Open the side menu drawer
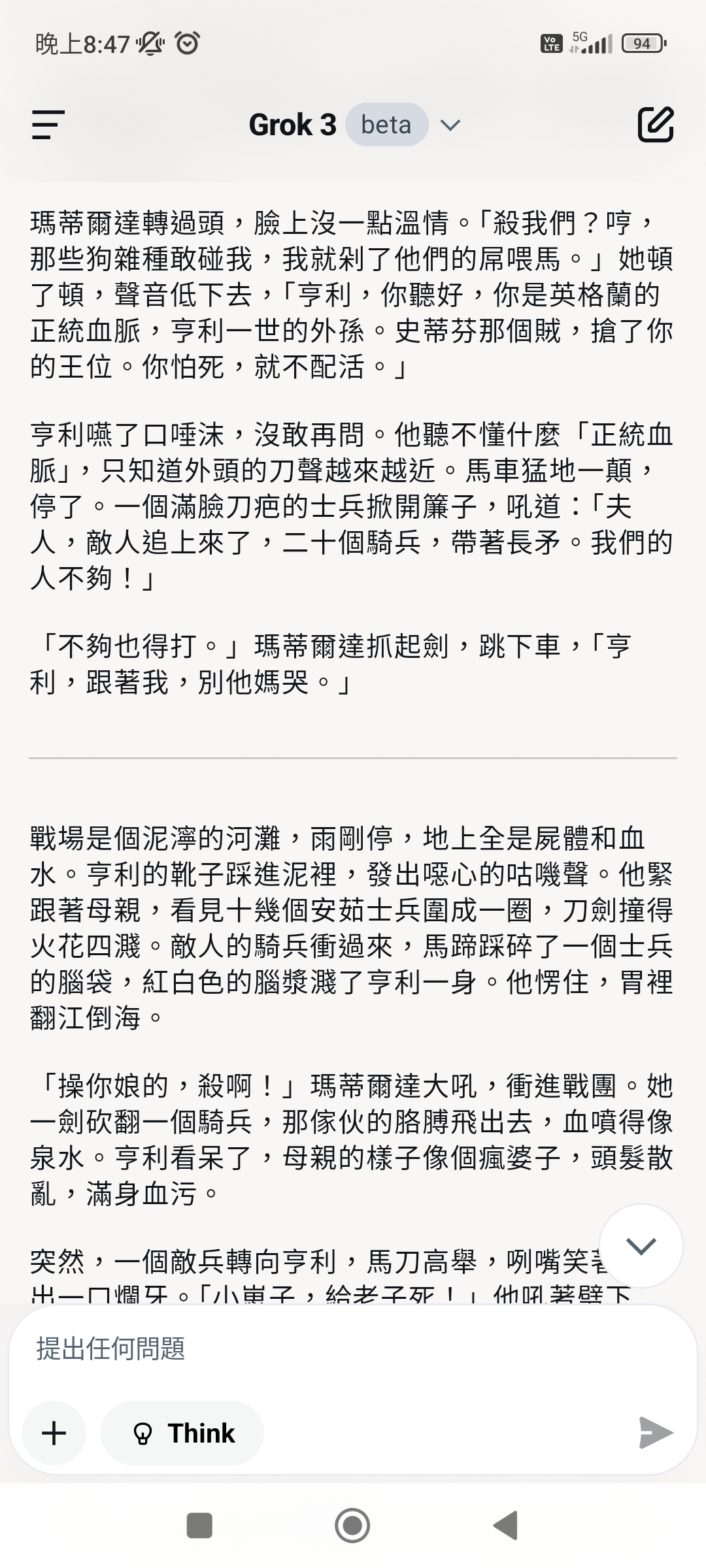The width and height of the screenshot is (706, 1568). [x=48, y=125]
